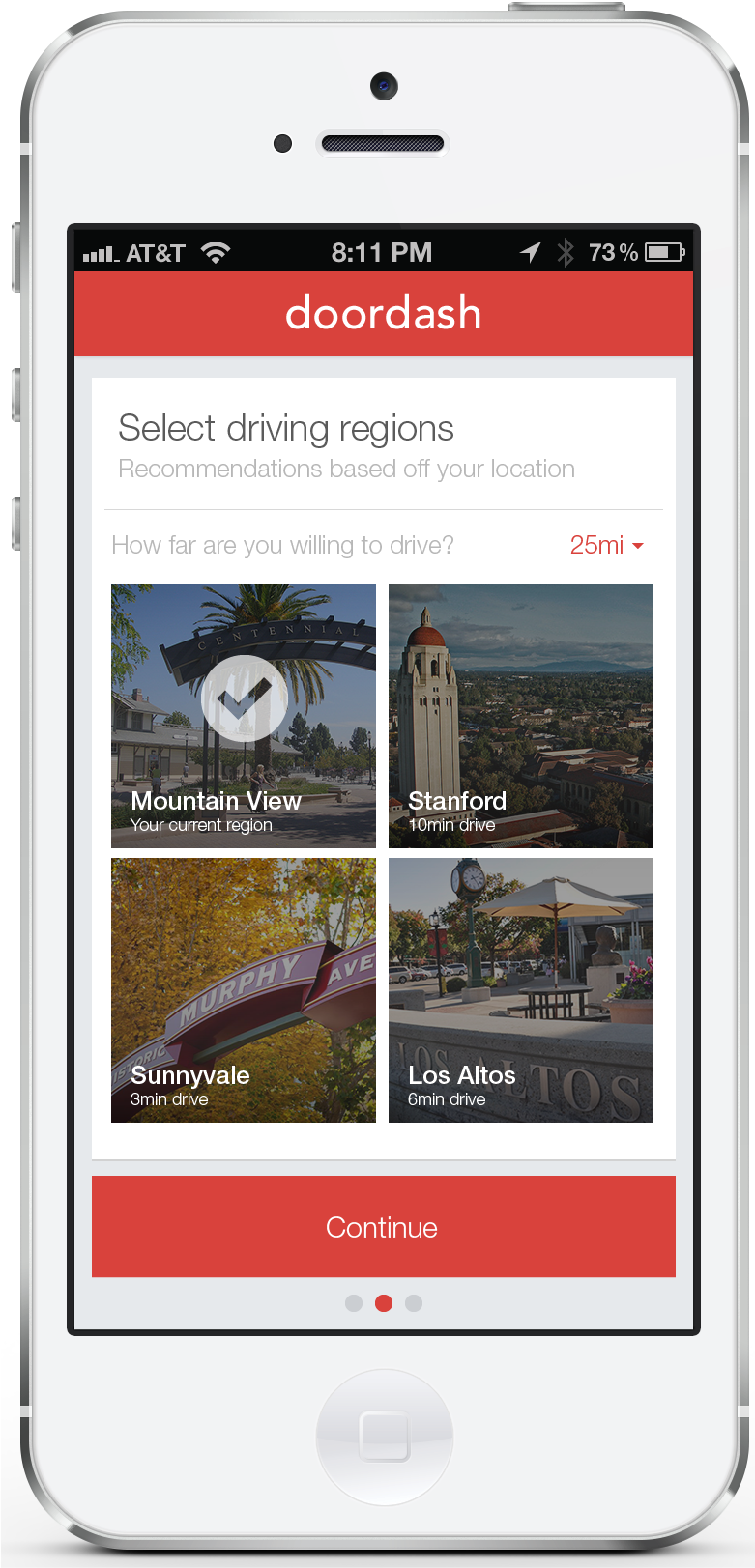Deselect the Mountain View region tile
Screen dimensions: 755x1568
pyautogui.click(x=244, y=716)
